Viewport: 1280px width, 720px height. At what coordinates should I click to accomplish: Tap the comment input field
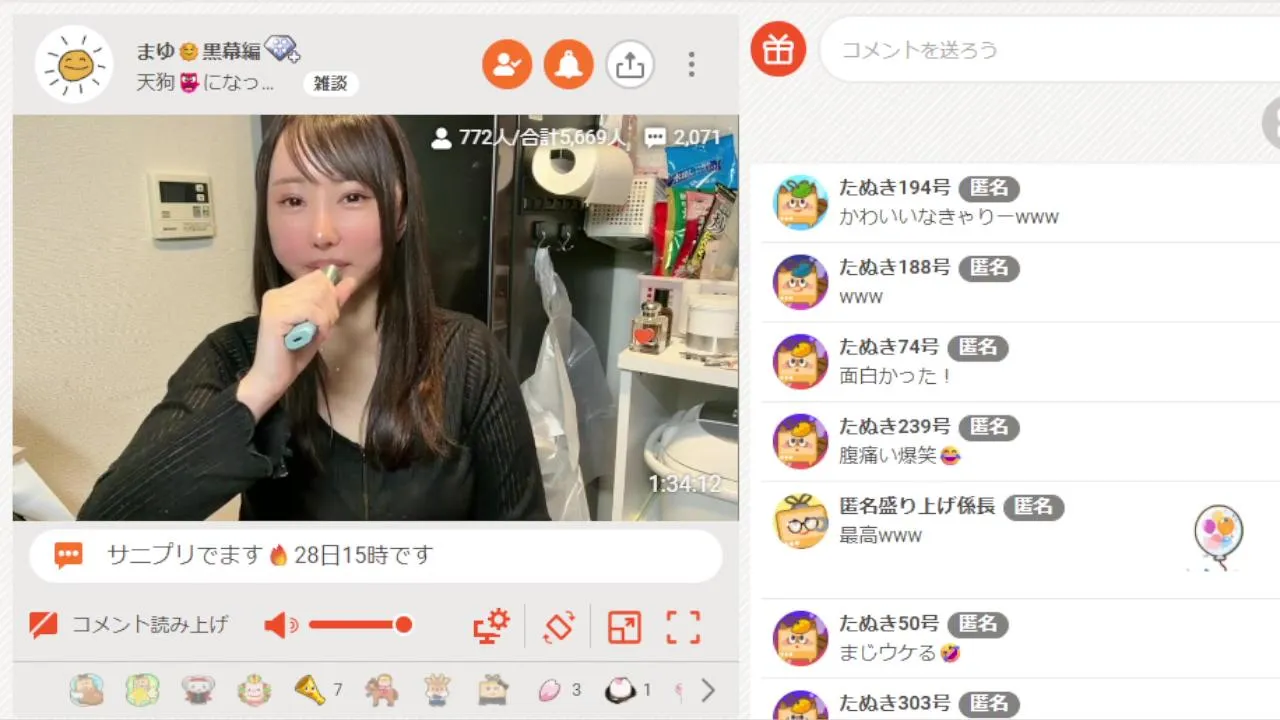1040,50
